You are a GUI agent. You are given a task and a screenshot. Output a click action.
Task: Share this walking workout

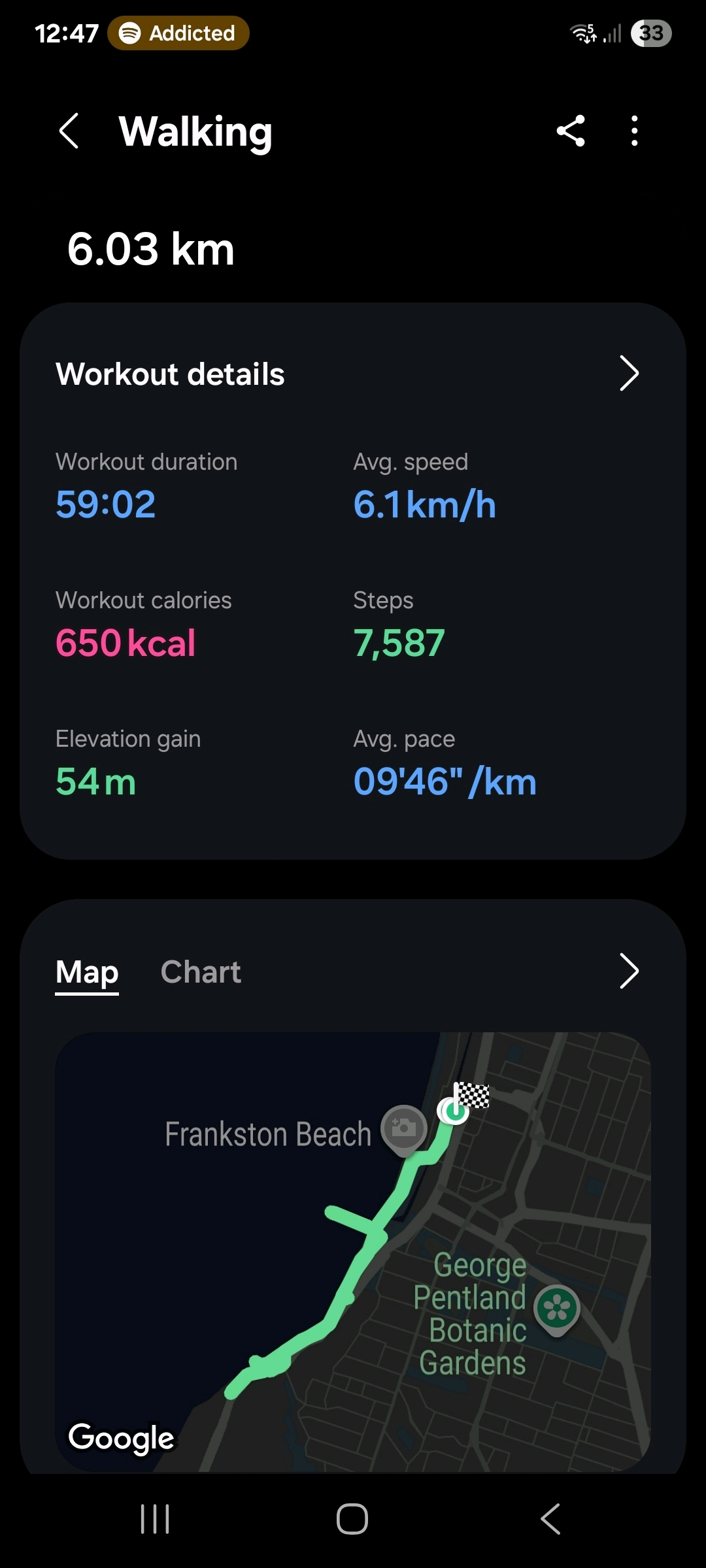571,131
